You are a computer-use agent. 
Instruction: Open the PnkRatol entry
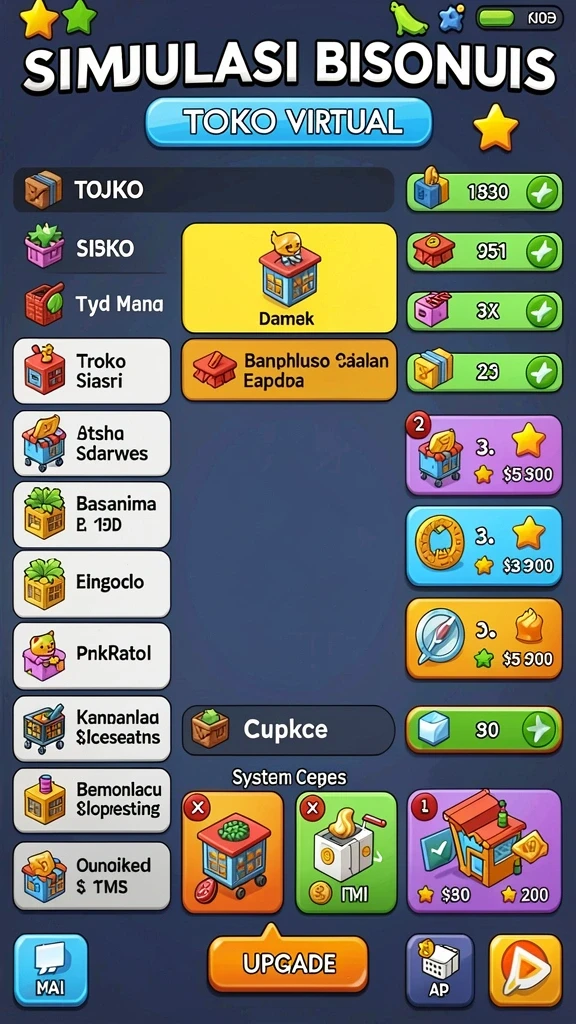point(92,656)
